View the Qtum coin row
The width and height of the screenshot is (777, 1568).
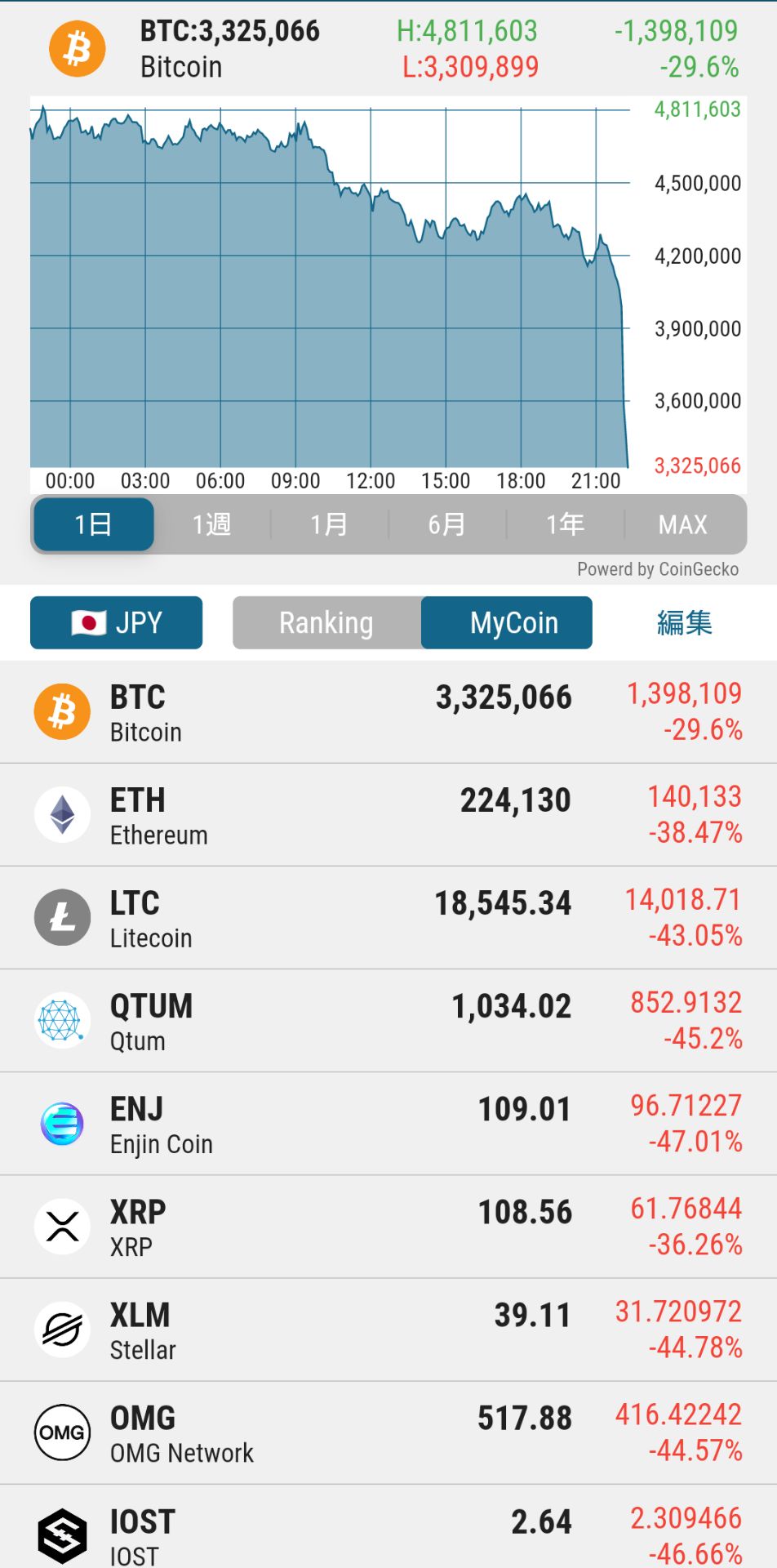tap(388, 1021)
